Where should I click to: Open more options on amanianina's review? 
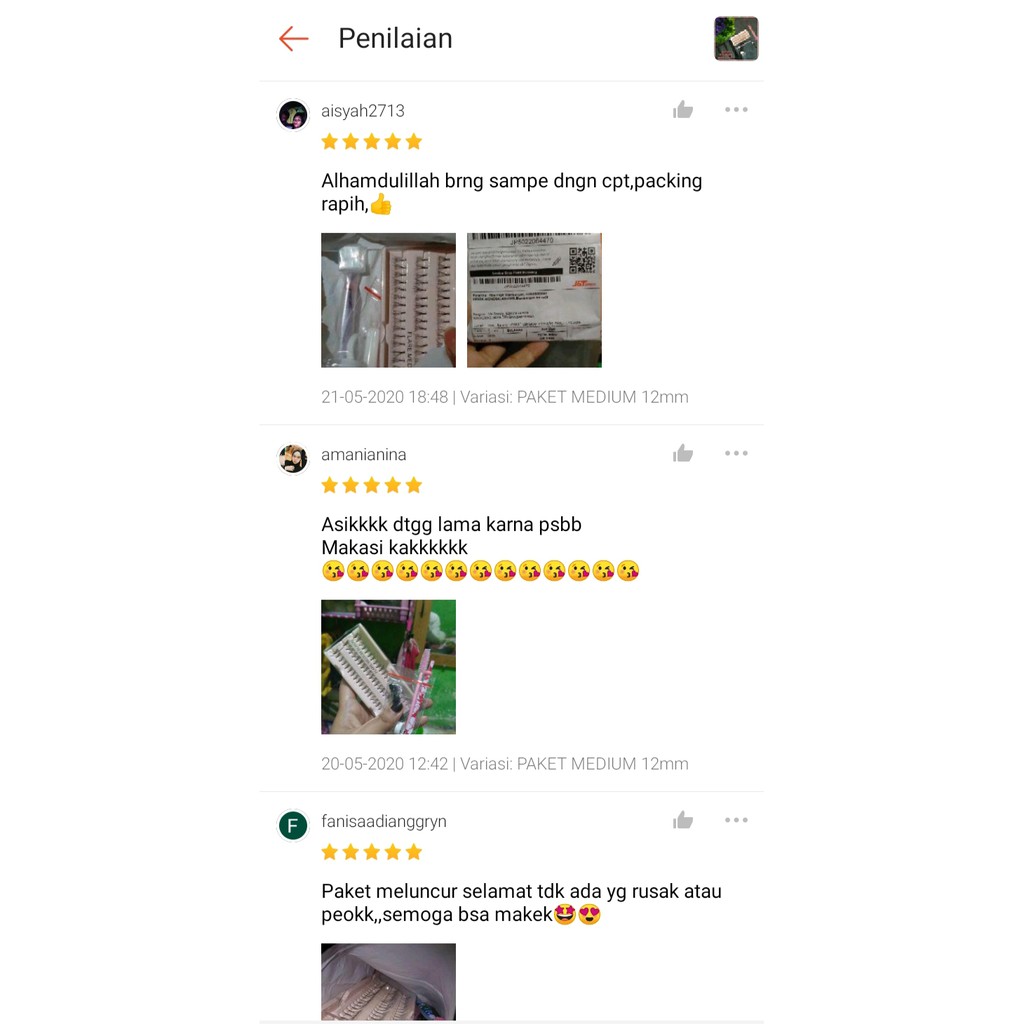736,454
